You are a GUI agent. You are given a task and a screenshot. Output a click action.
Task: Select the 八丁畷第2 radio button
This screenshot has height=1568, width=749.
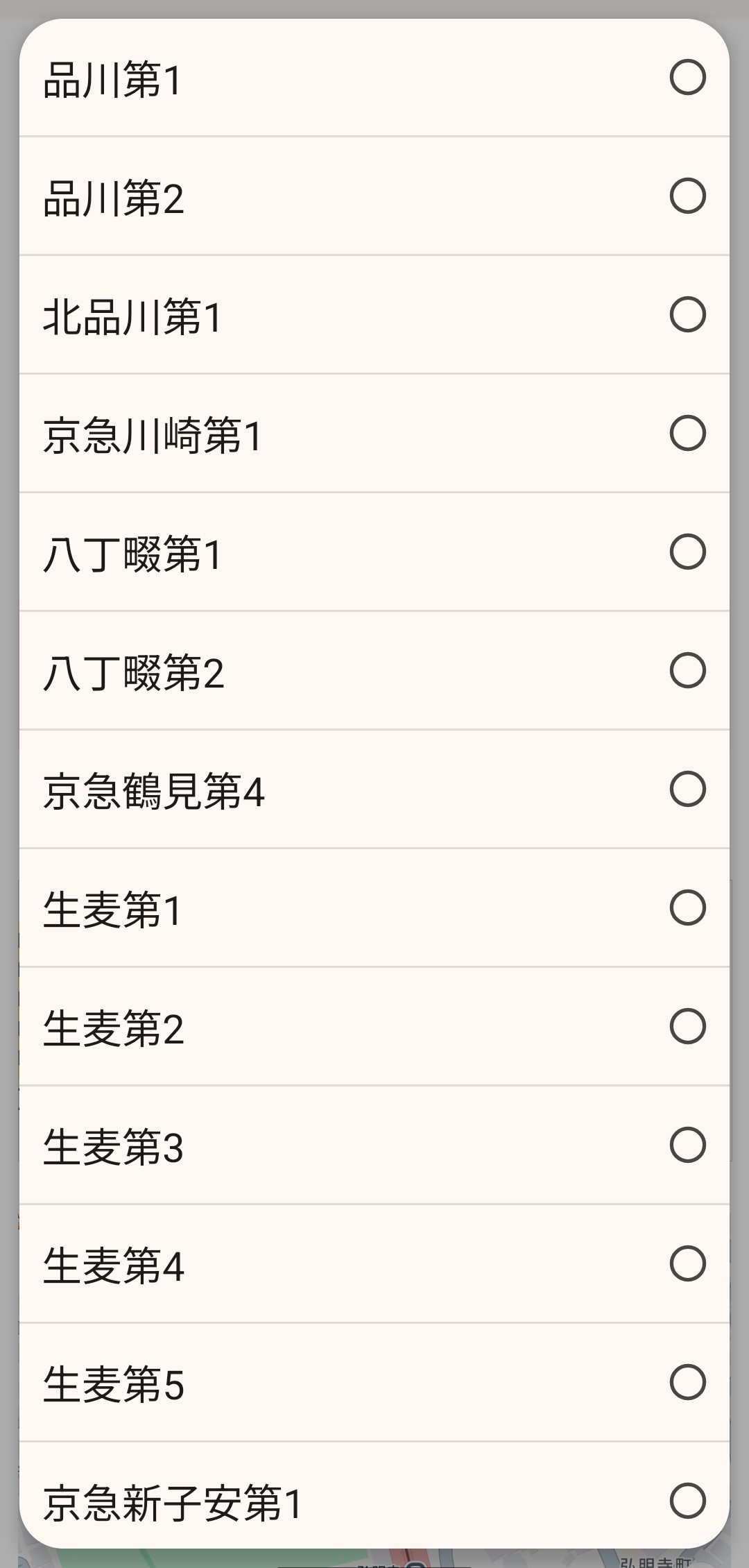pyautogui.click(x=688, y=670)
